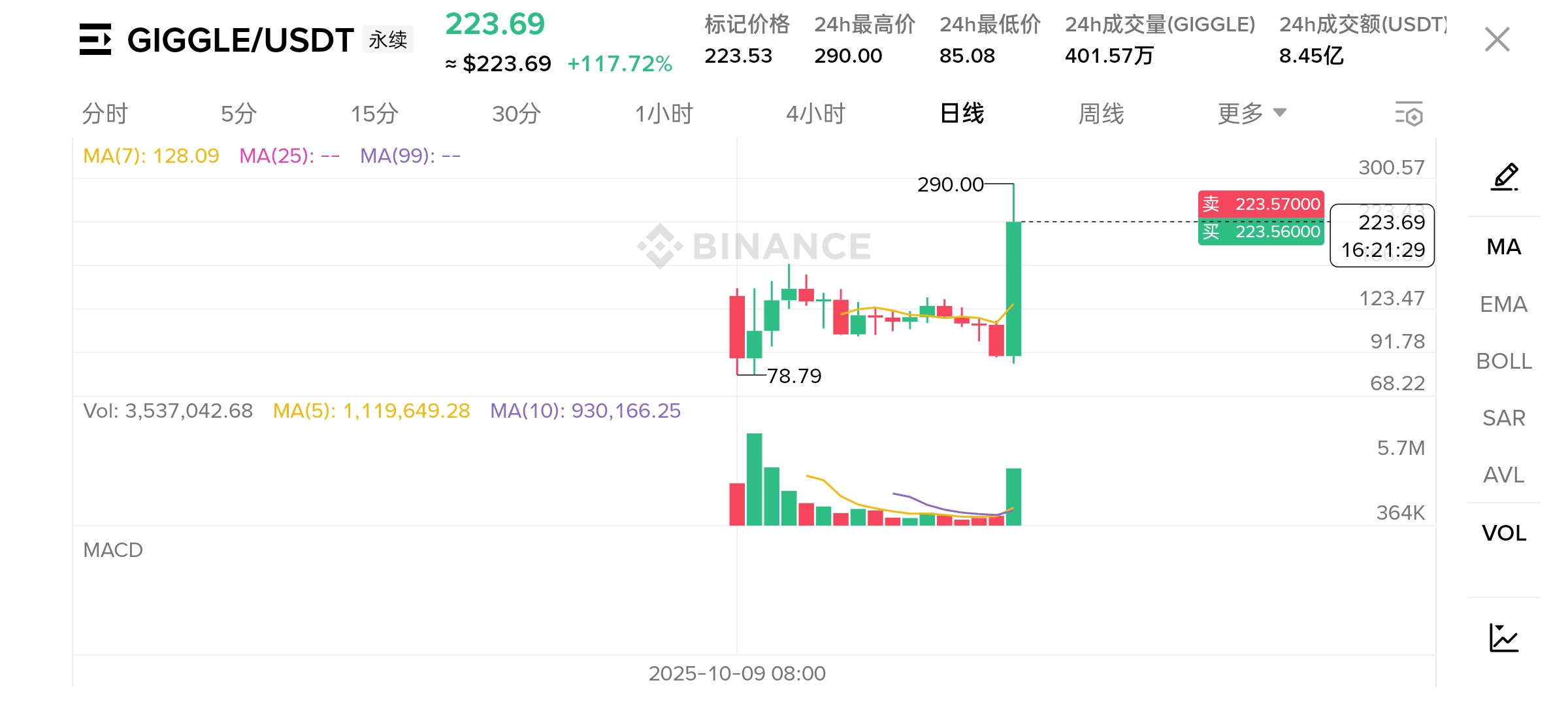Screen dimensions: 1568x706
Task: Select the 15分 interval
Action: (374, 114)
